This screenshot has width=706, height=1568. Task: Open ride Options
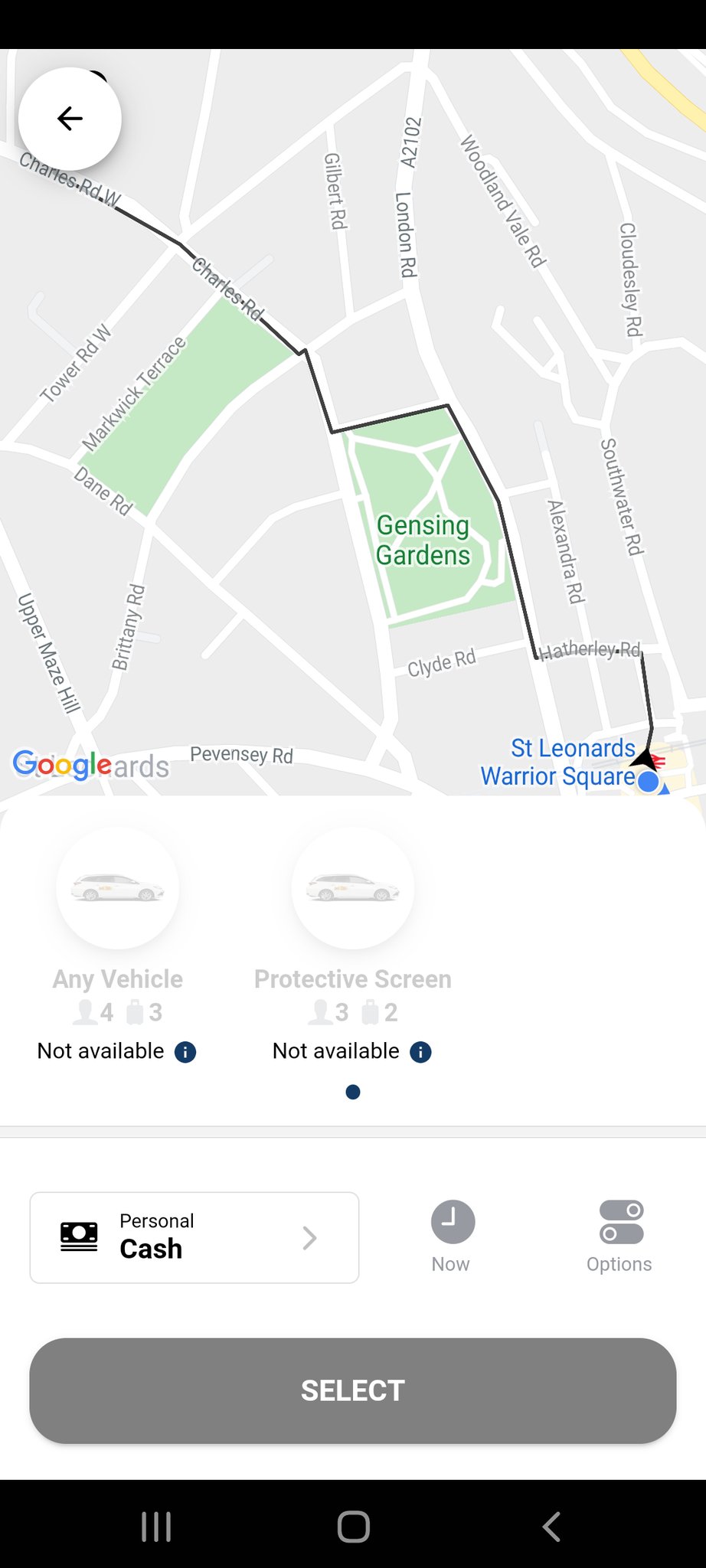coord(620,1236)
